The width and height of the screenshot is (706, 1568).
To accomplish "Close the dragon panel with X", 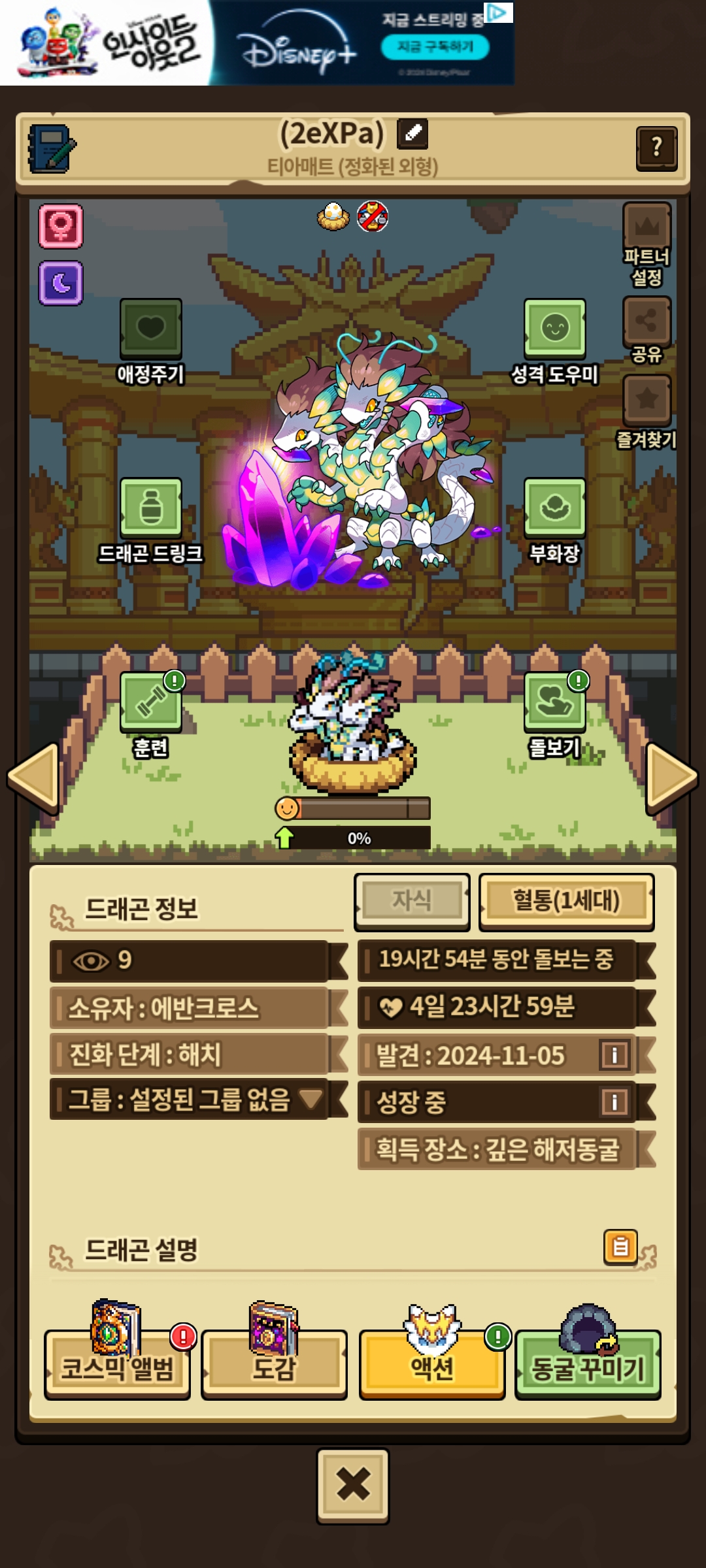I will tap(353, 1486).
